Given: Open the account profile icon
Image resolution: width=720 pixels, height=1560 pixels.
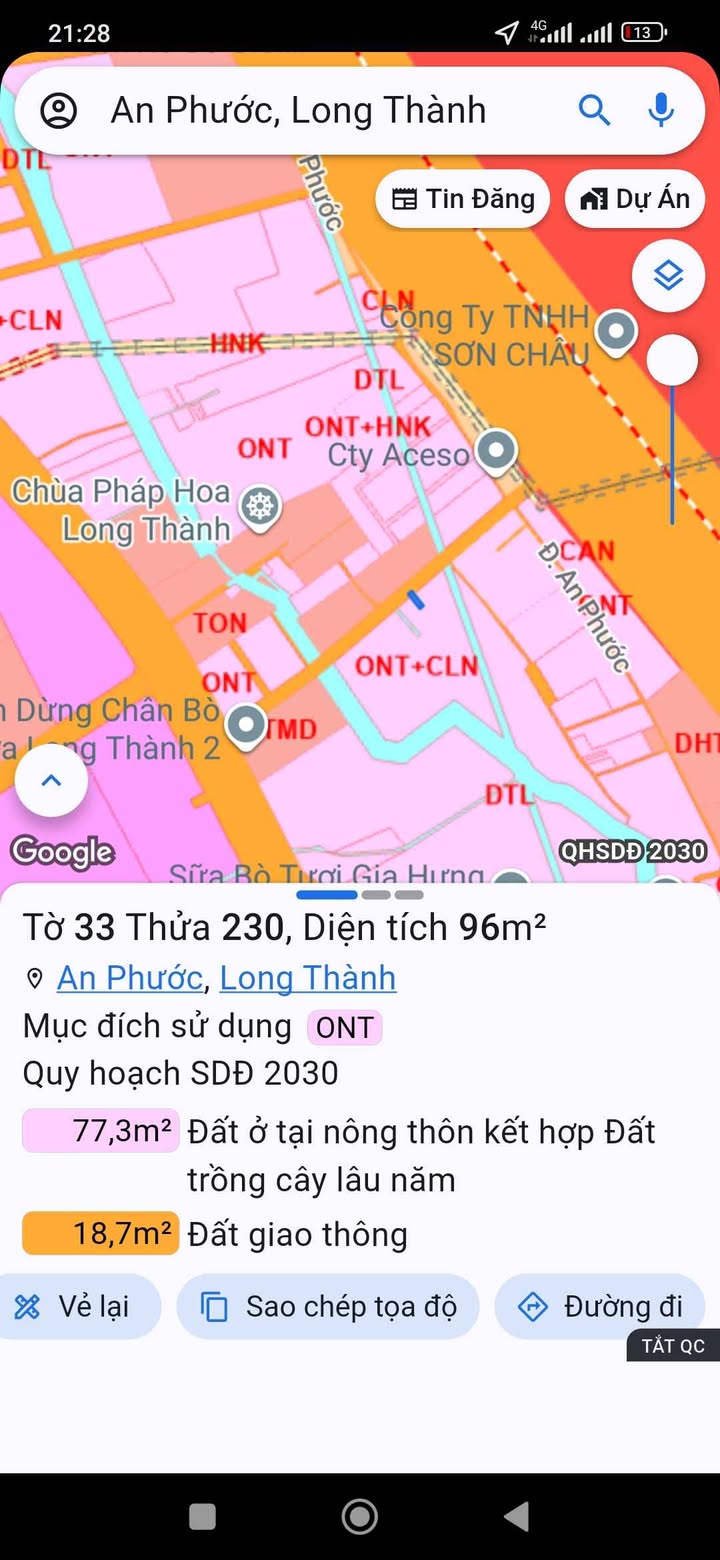Looking at the screenshot, I should [x=59, y=110].
